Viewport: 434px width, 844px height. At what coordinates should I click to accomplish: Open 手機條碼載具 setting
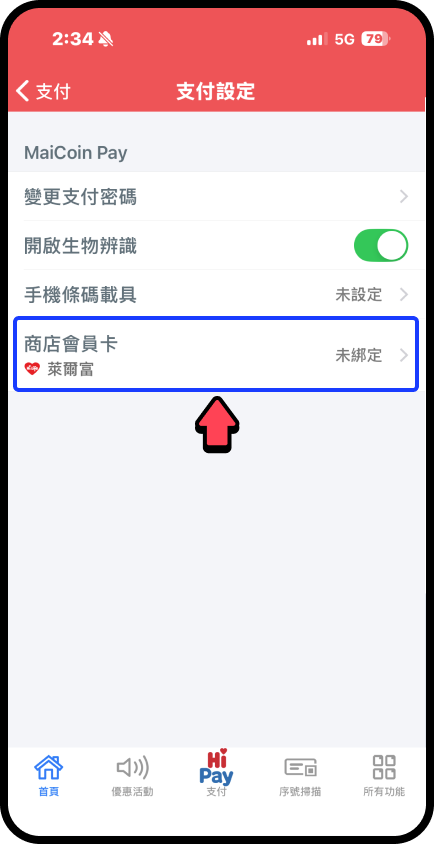[217, 294]
